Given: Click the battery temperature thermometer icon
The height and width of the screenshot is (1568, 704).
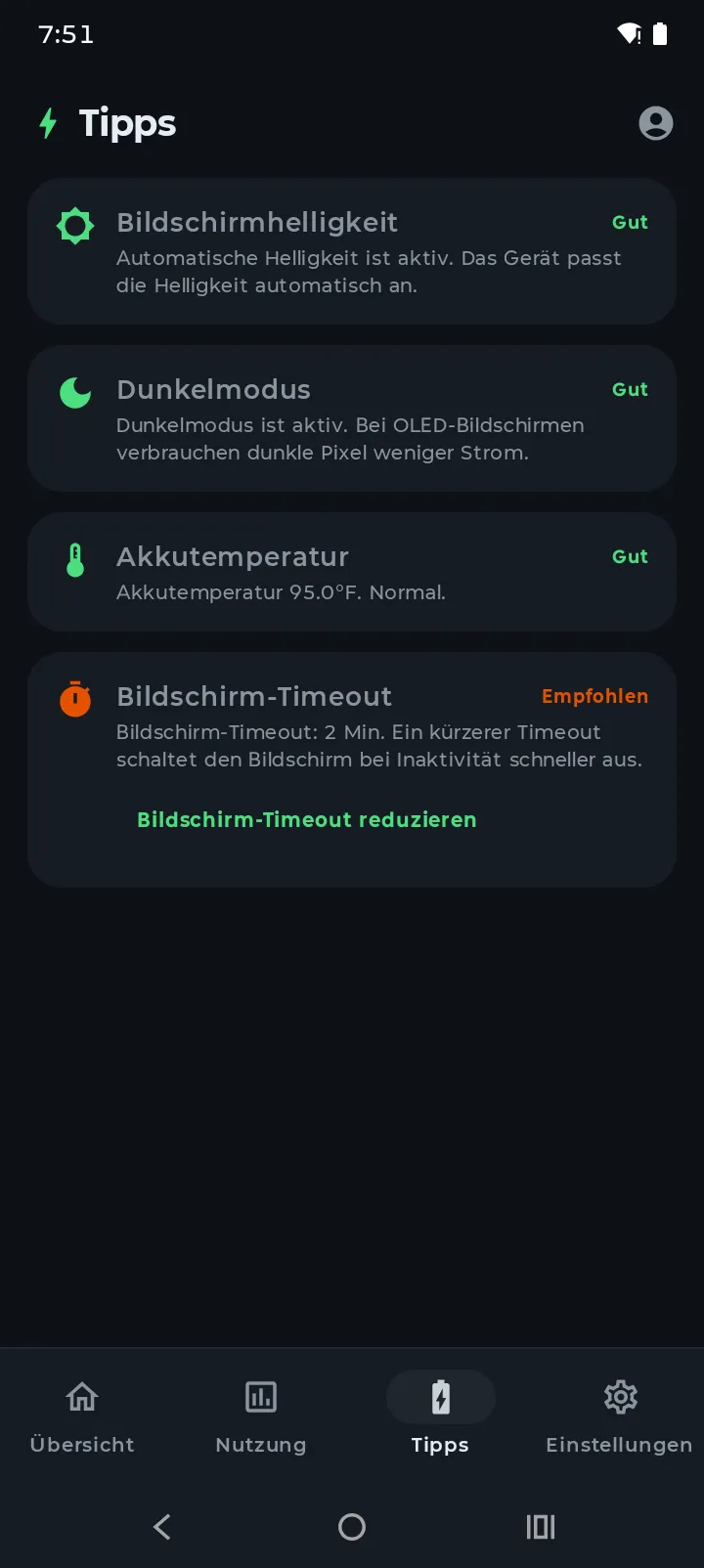Looking at the screenshot, I should [x=74, y=559].
